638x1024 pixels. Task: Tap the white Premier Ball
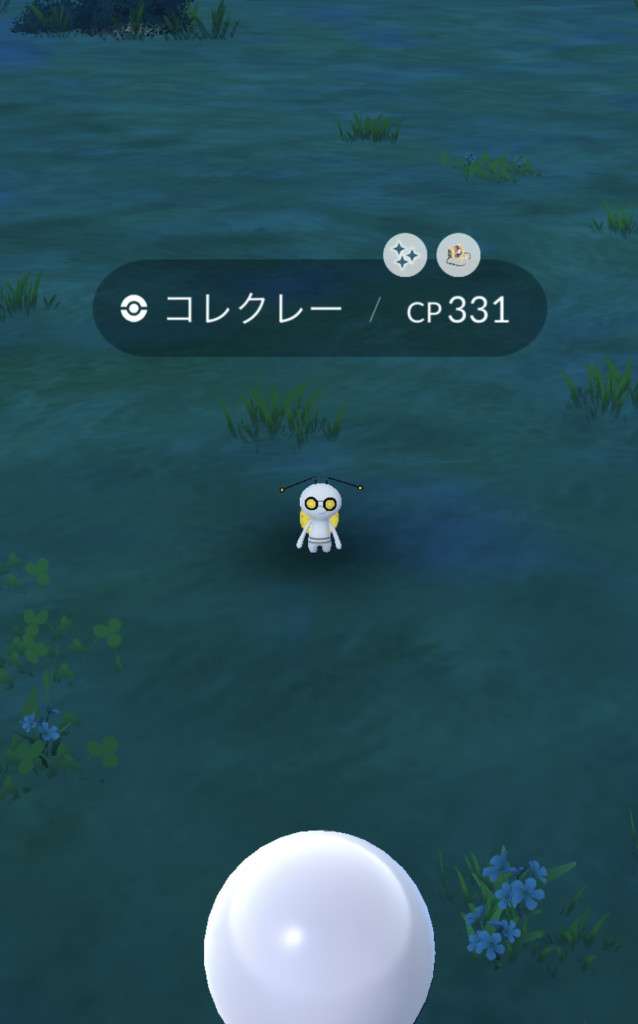(319, 935)
